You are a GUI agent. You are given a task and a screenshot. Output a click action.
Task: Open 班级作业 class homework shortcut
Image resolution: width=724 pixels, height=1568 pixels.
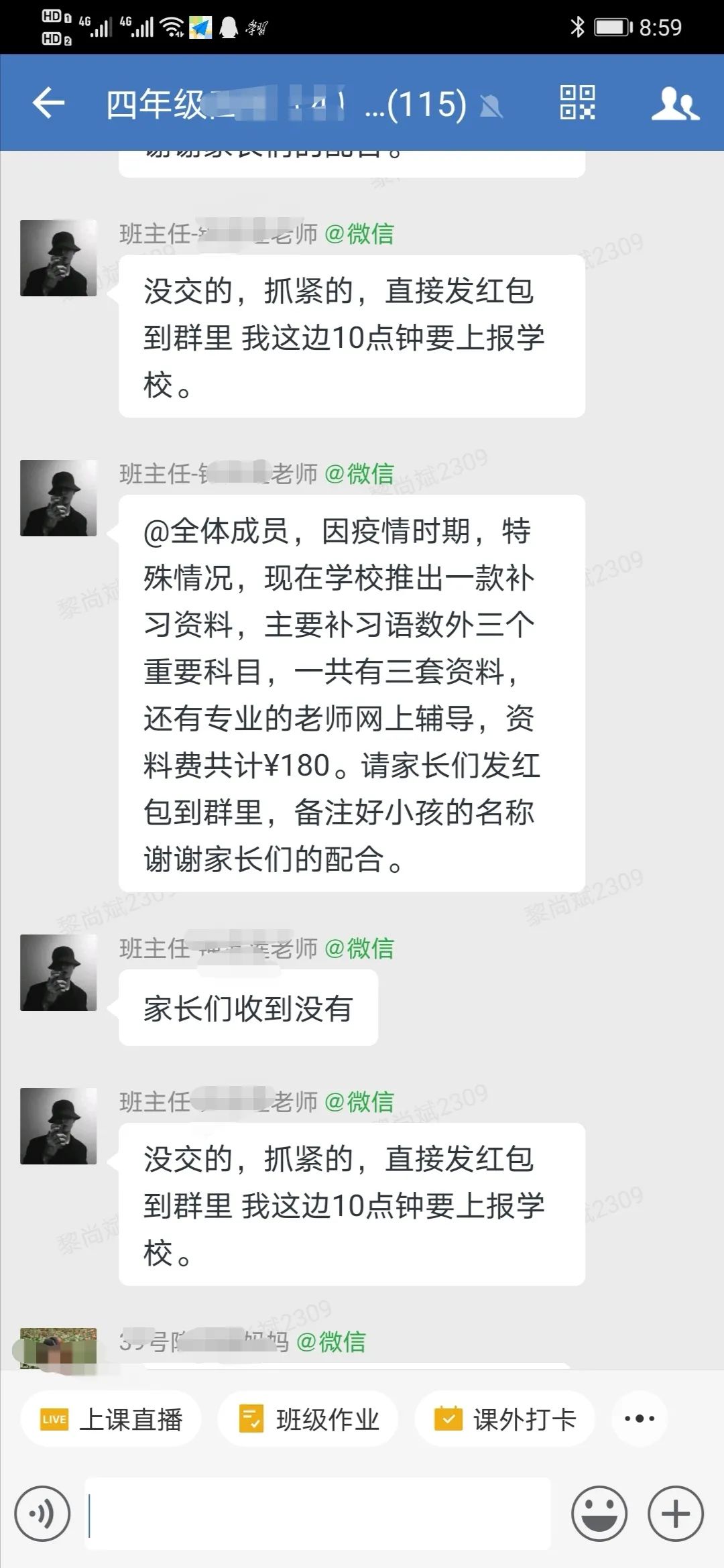(308, 1419)
